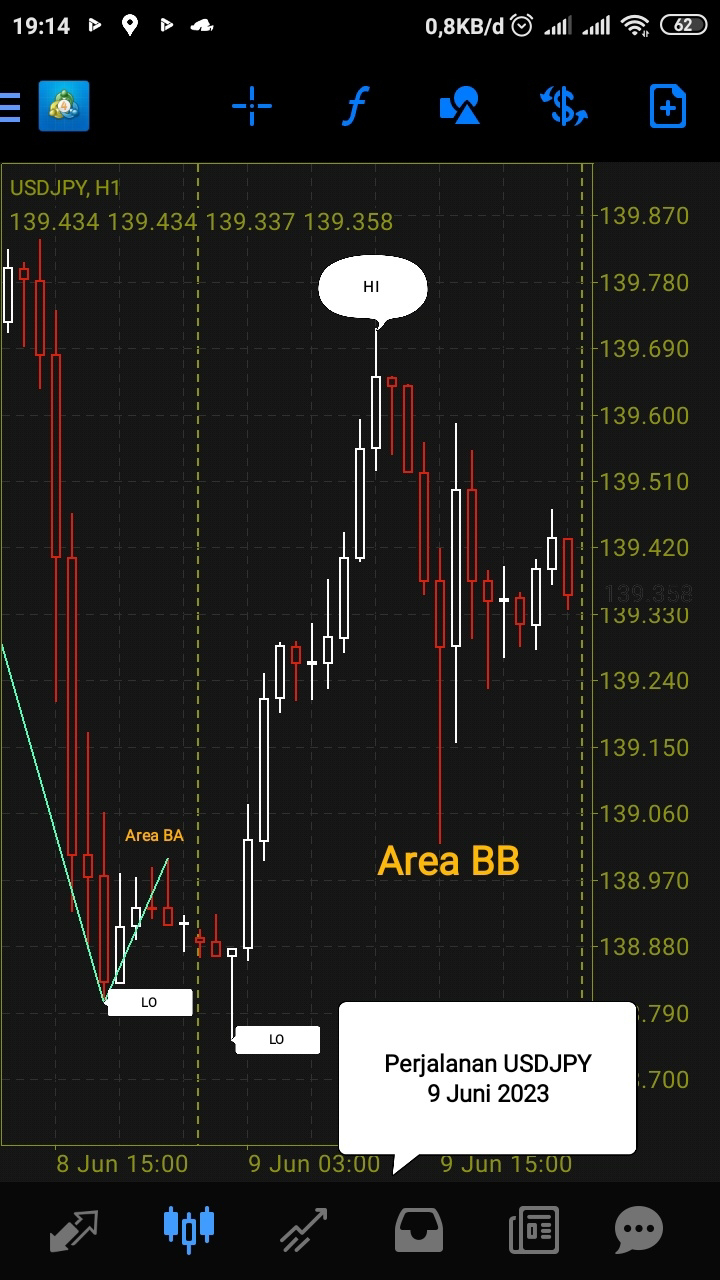Screen dimensions: 720x1280
Task: Open the Messages chat tab
Action: click(639, 1230)
